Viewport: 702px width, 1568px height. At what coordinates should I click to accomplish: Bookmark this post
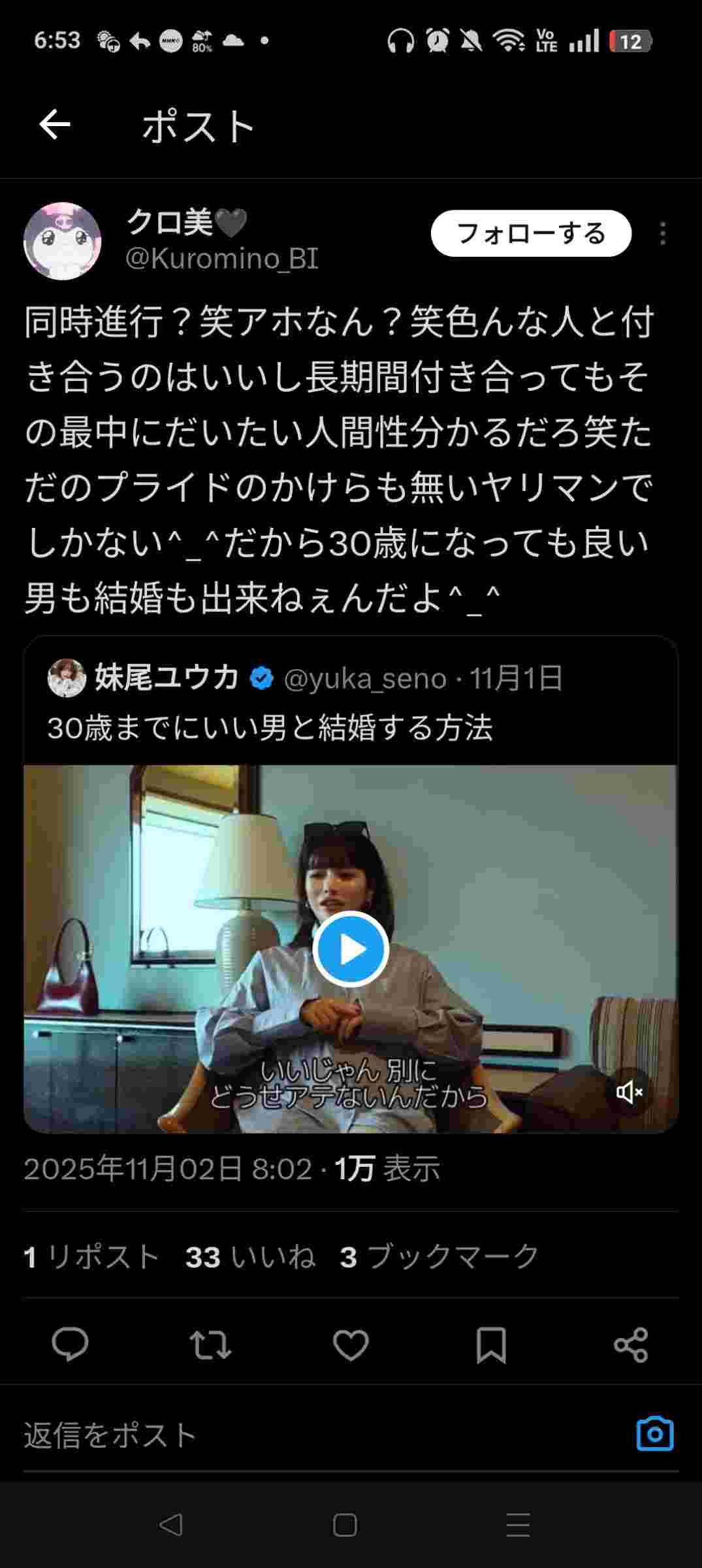point(491,1345)
